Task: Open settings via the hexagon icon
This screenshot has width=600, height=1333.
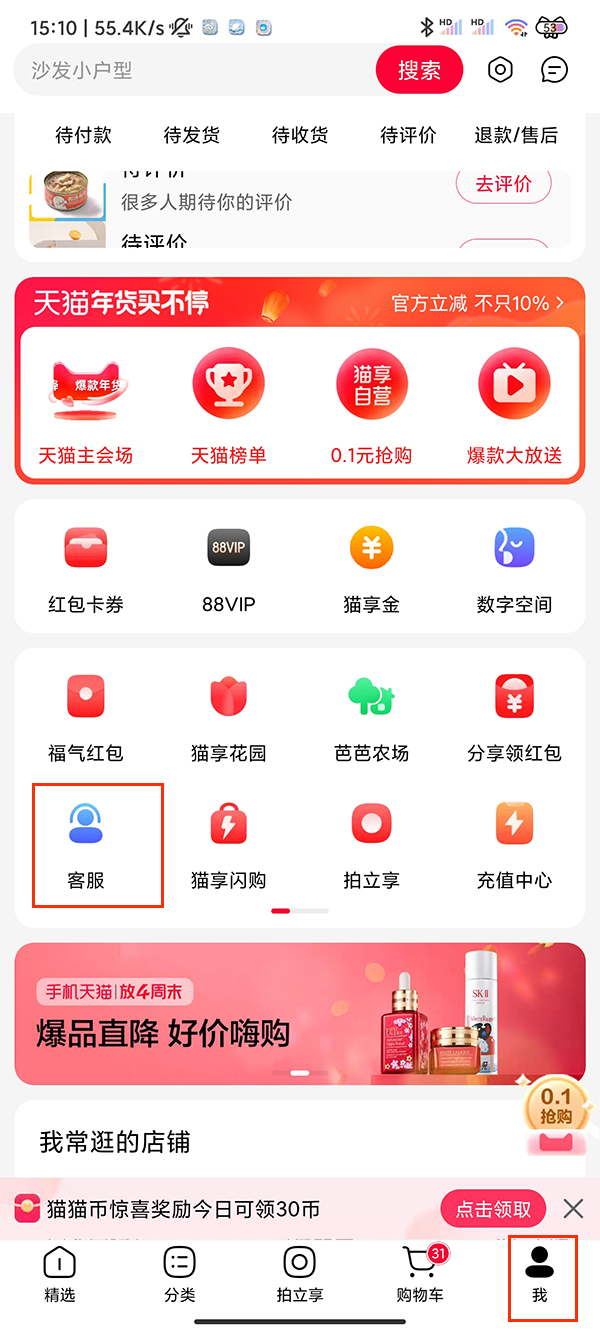Action: [x=500, y=70]
